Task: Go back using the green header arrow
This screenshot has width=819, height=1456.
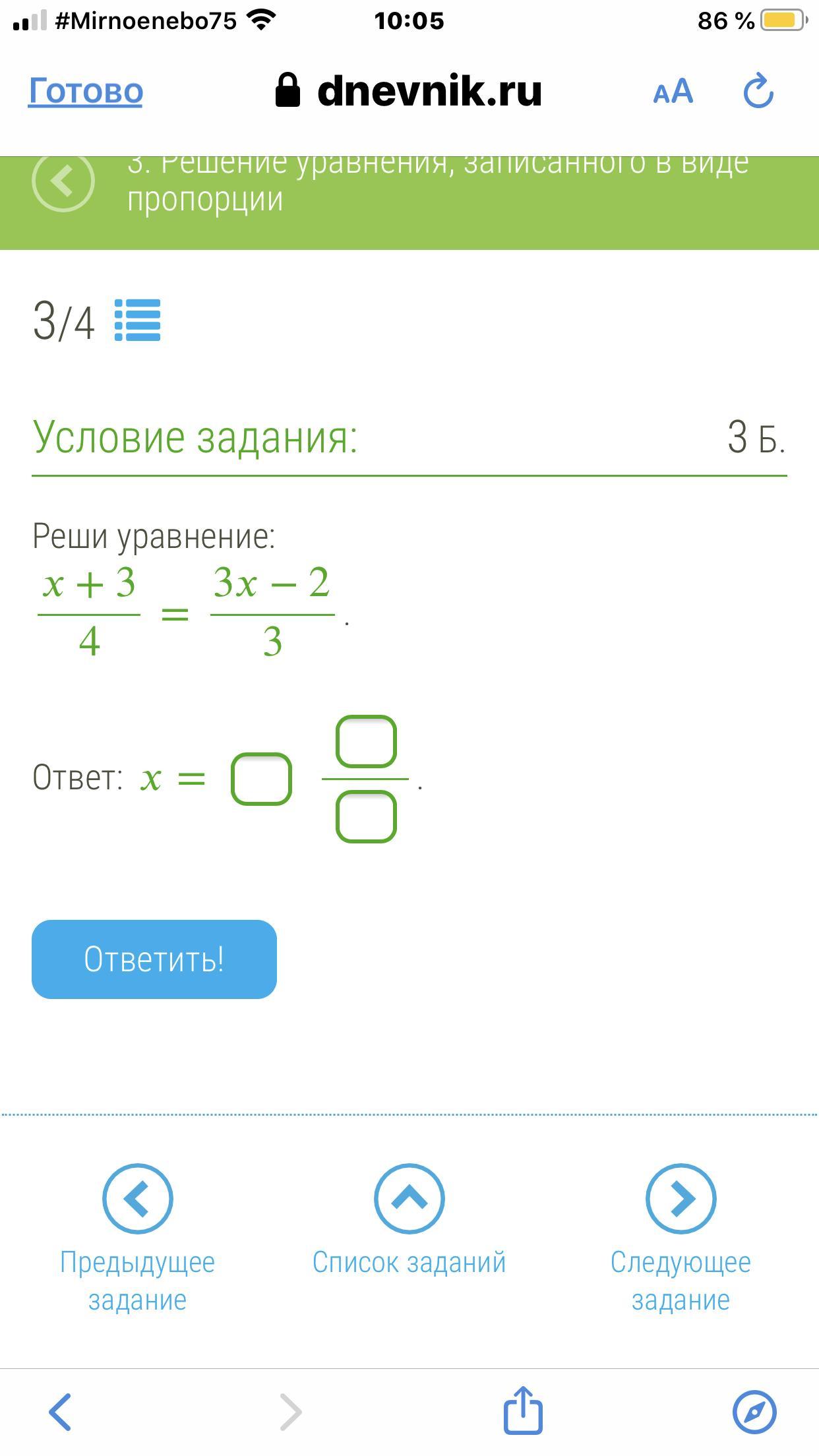Action: point(63,181)
